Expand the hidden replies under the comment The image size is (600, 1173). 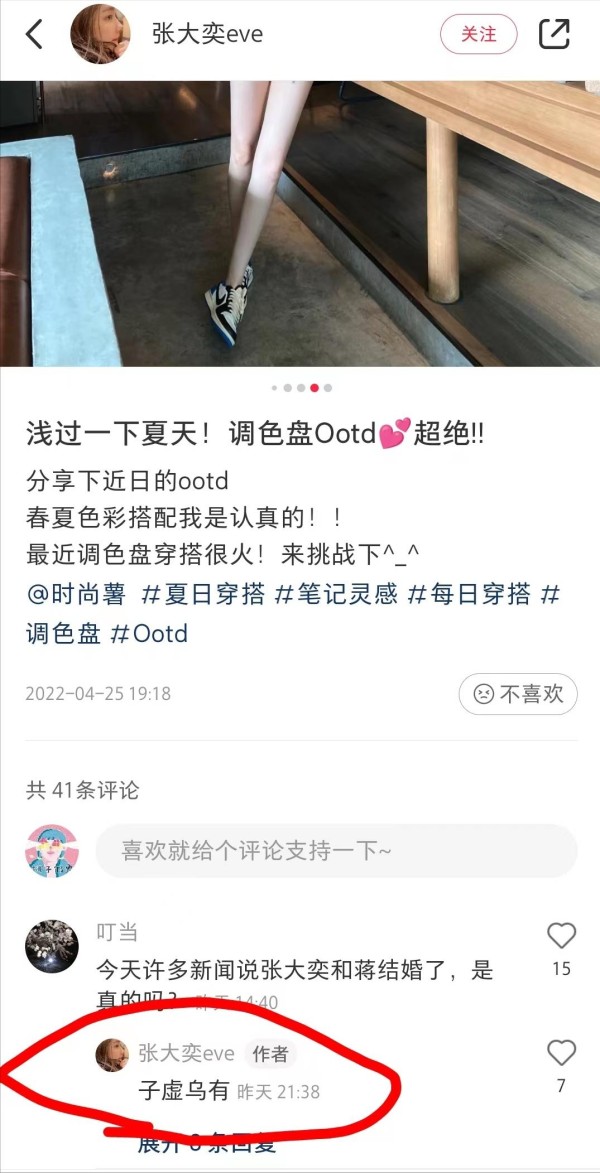[207, 1143]
